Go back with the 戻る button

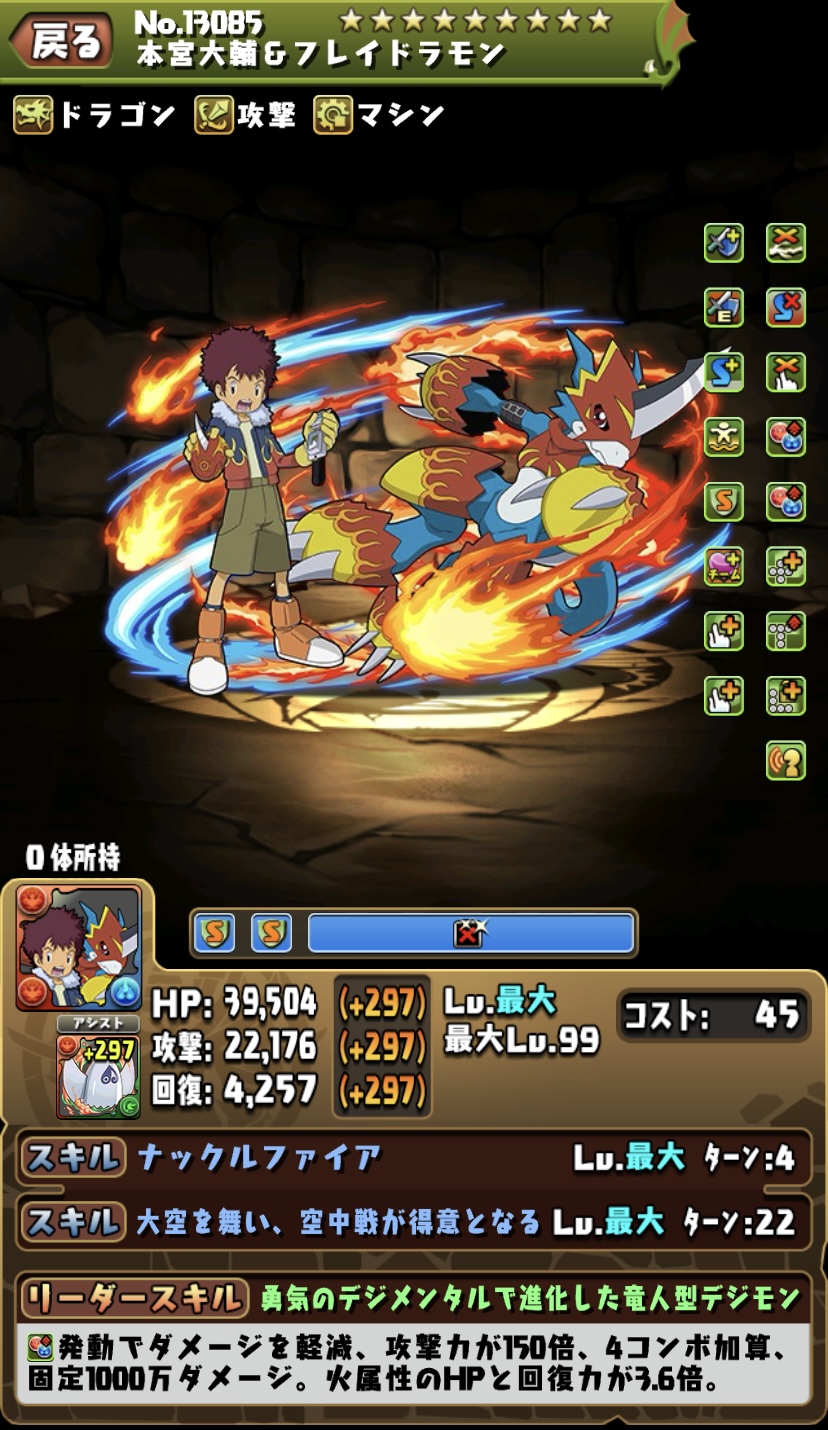(60, 41)
